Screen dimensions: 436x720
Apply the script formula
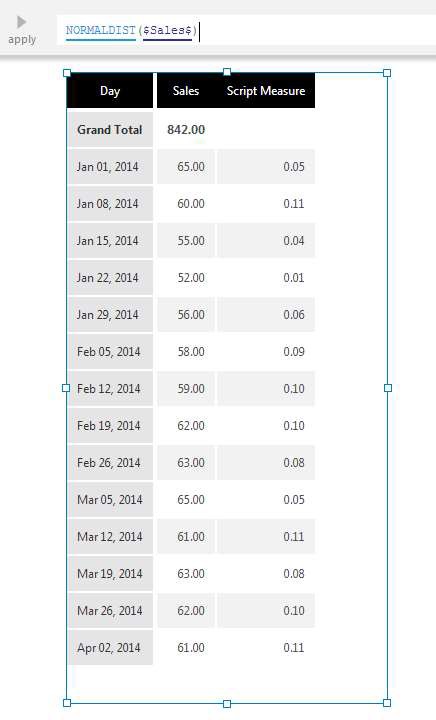pyautogui.click(x=22, y=30)
